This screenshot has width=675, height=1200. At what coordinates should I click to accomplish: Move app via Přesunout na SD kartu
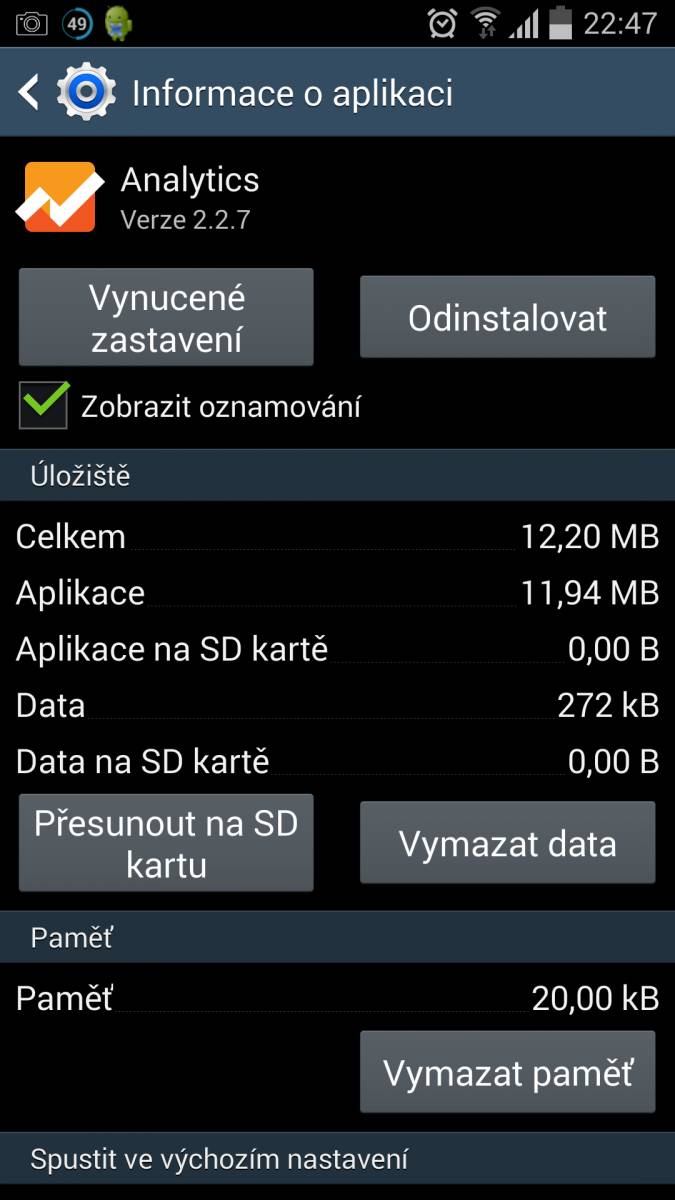click(166, 843)
